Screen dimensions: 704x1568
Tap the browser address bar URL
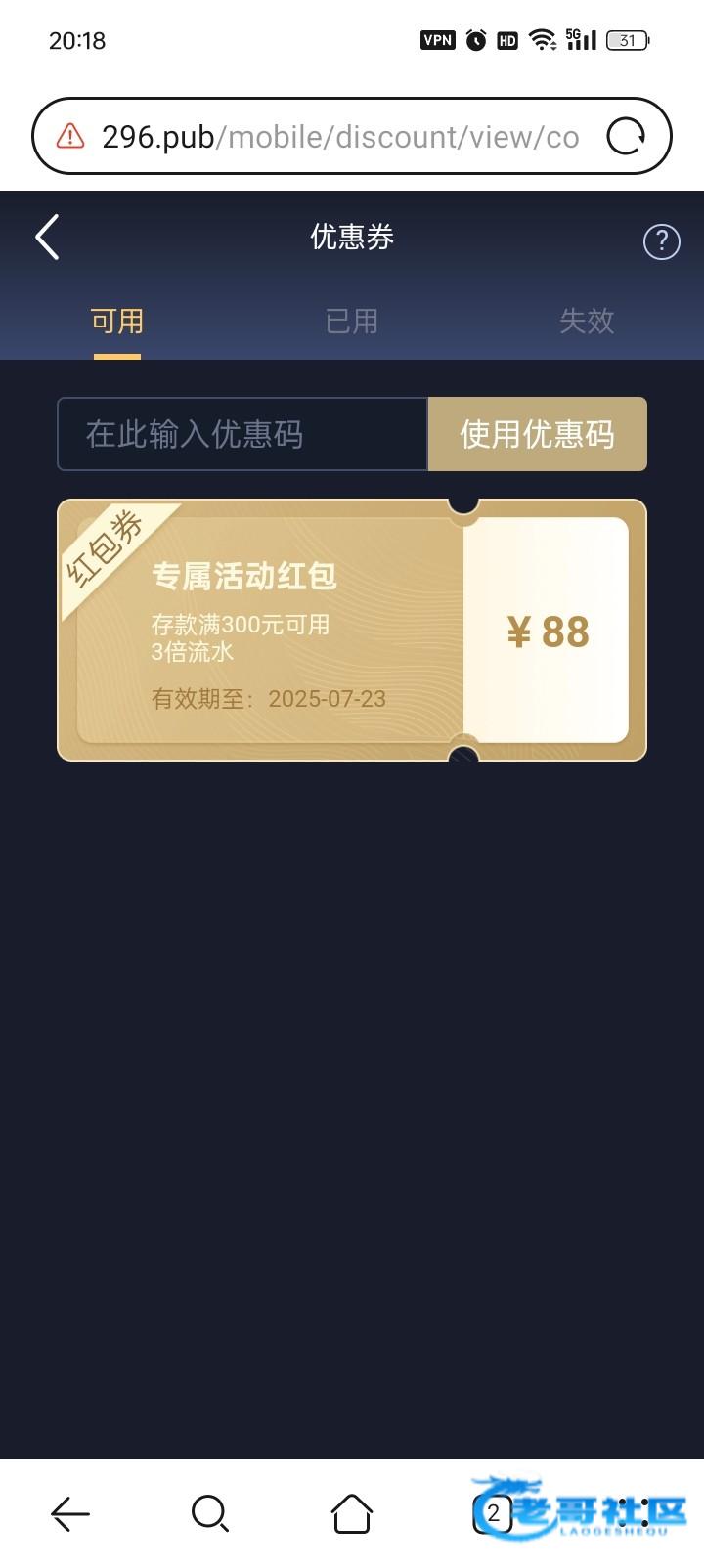tap(340, 136)
